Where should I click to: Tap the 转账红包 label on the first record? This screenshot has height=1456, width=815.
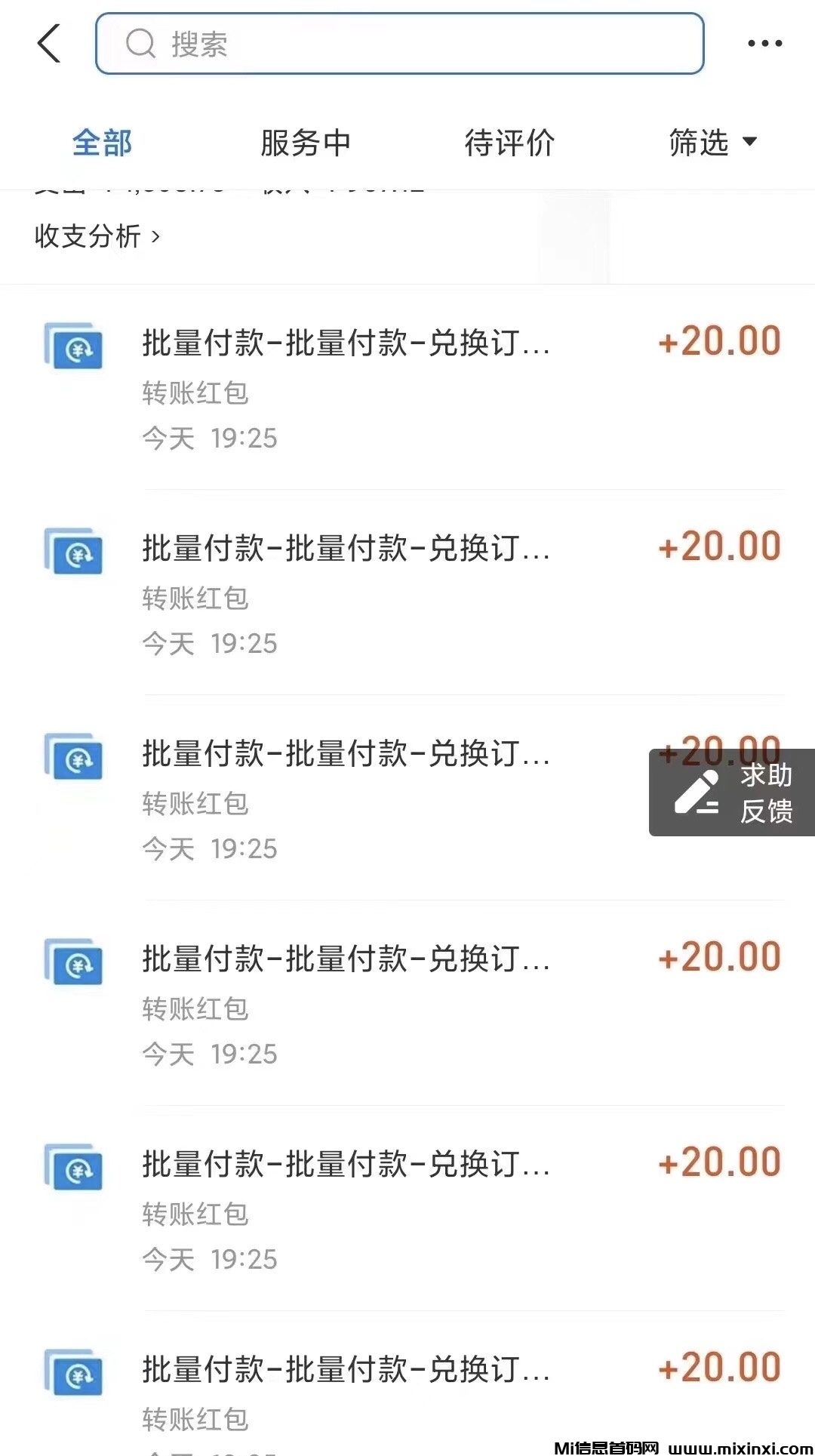coord(194,392)
